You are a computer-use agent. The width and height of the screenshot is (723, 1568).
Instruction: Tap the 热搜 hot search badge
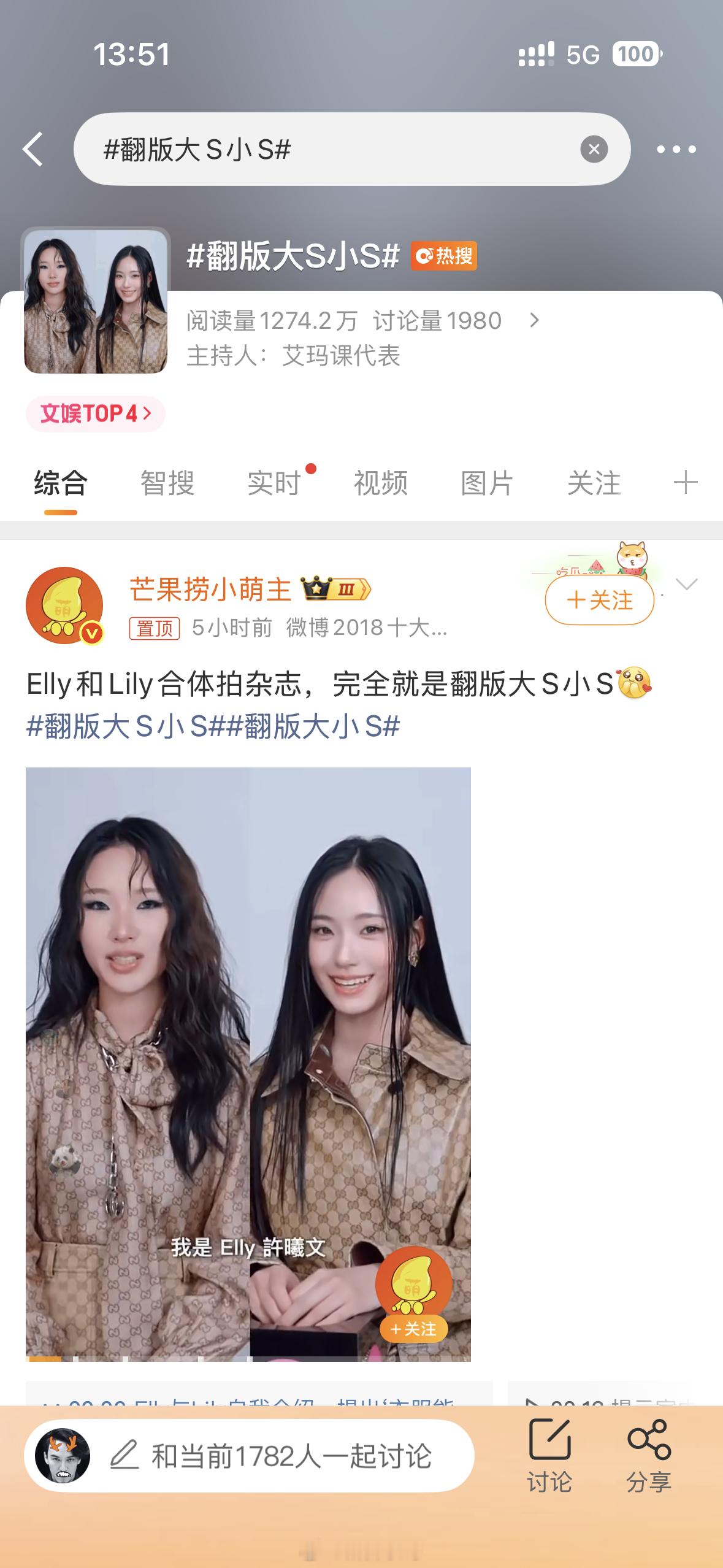point(444,258)
